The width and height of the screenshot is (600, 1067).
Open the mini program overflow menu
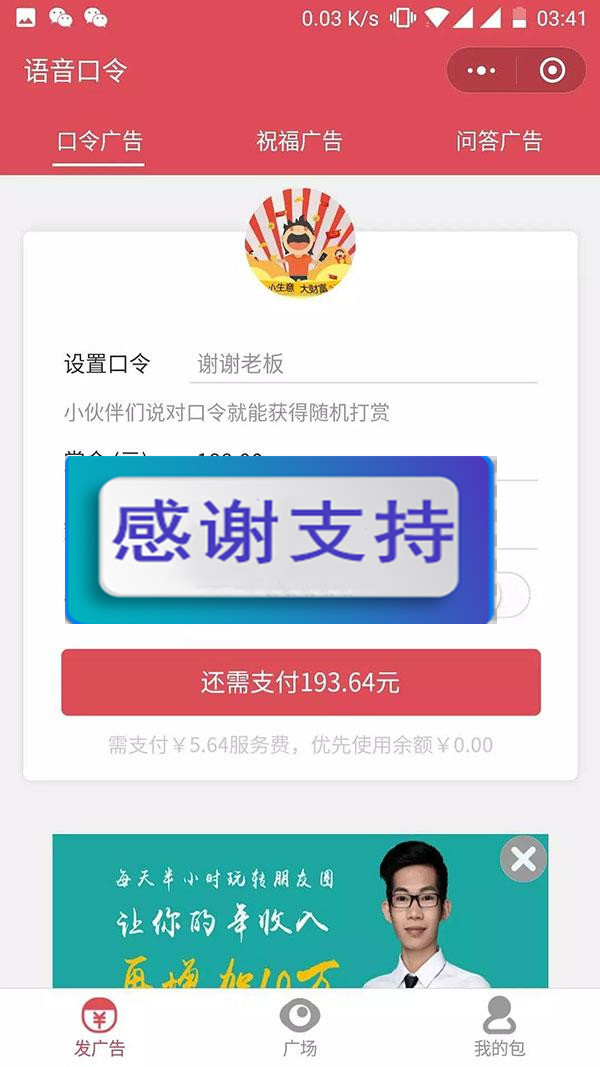pos(481,71)
